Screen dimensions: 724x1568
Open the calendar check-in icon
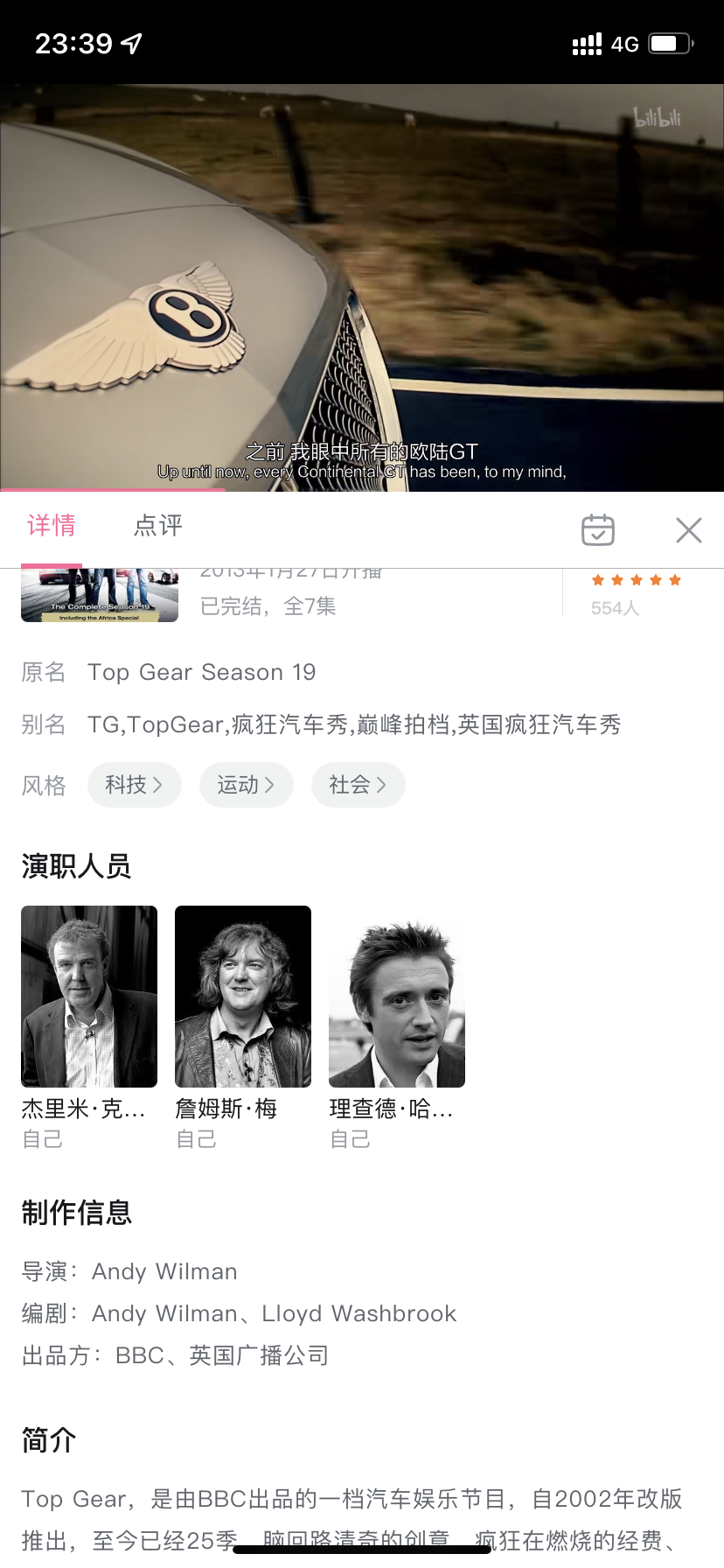coord(598,529)
